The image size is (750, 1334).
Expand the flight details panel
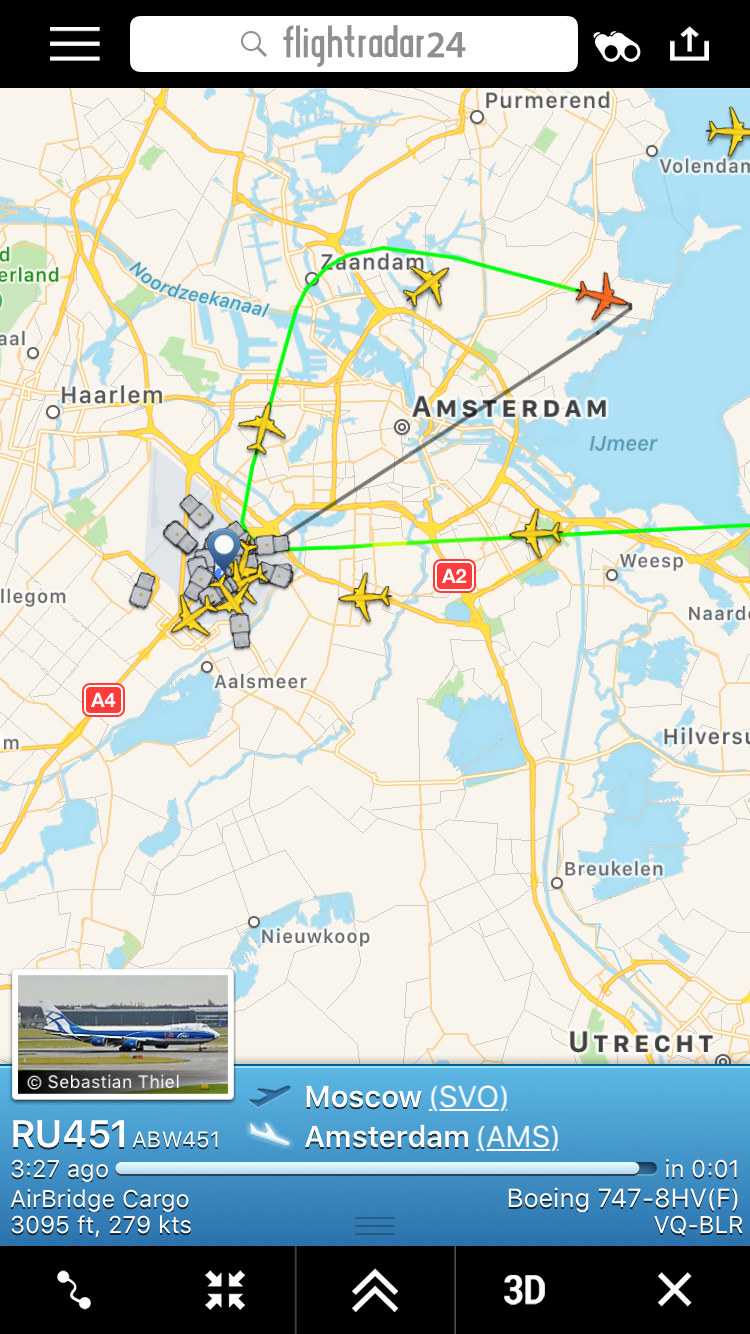tap(375, 1290)
